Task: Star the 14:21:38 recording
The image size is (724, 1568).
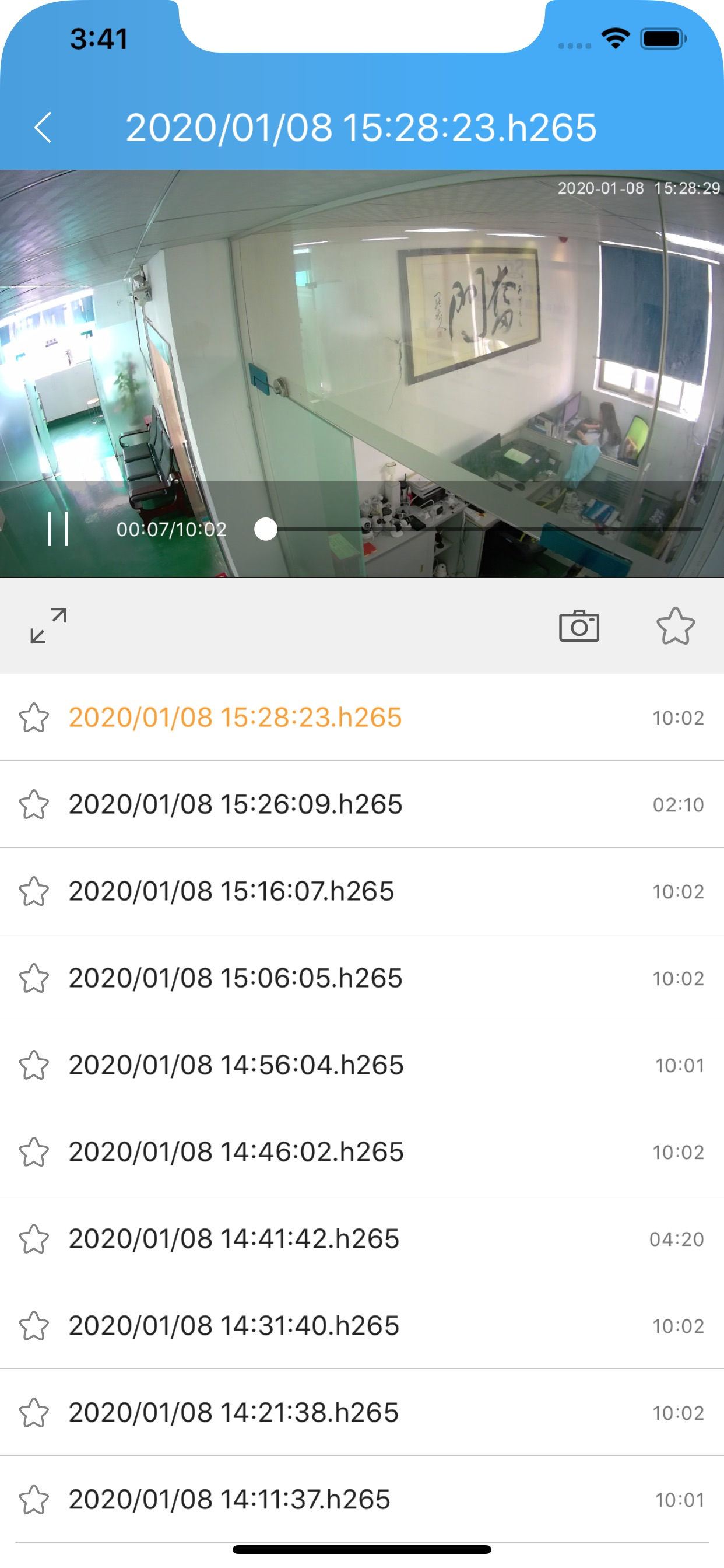Action: coord(34,1413)
